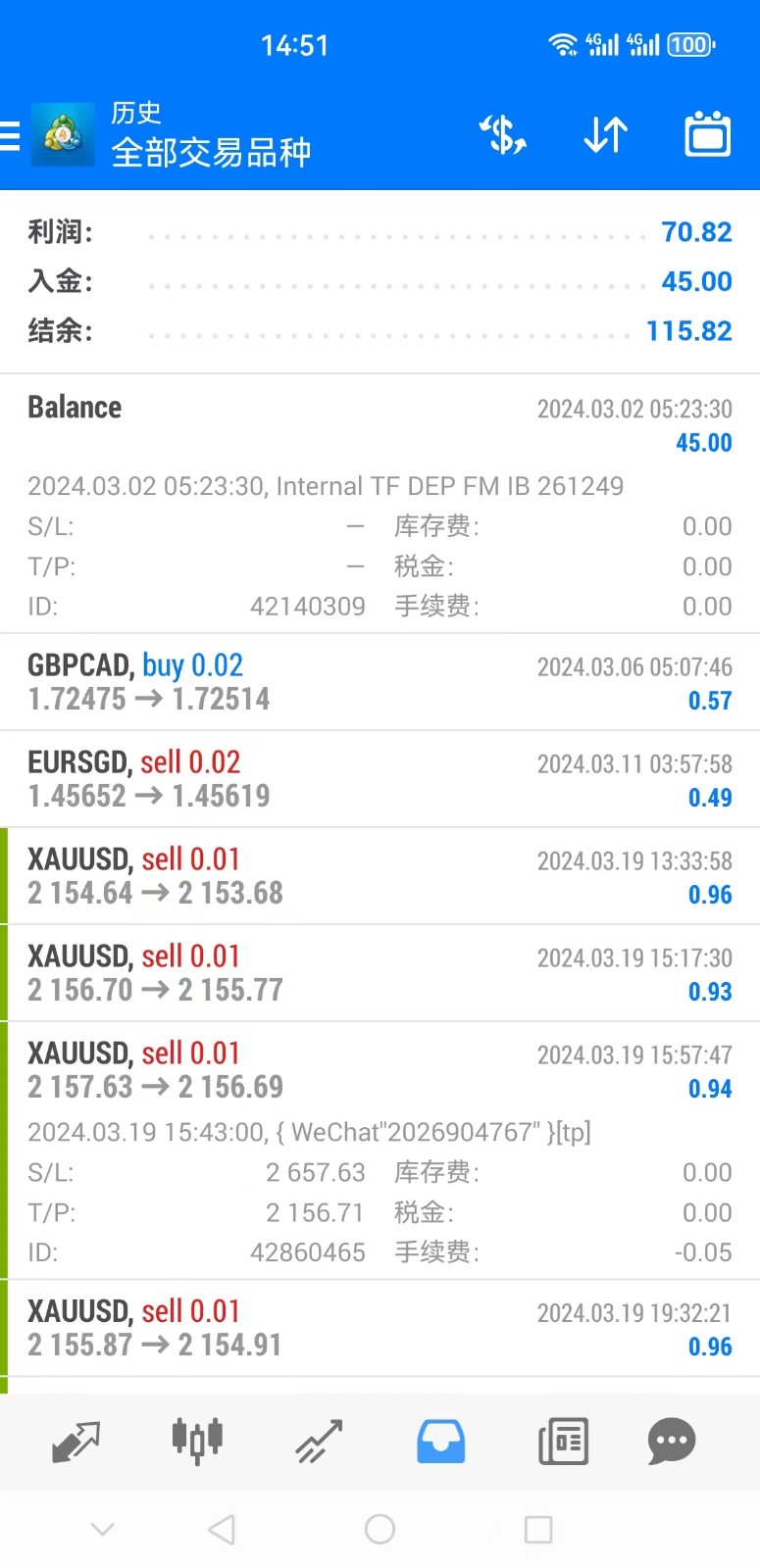Viewport: 760px width, 1568px height.
Task: Go to the system home screen
Action: click(380, 1529)
